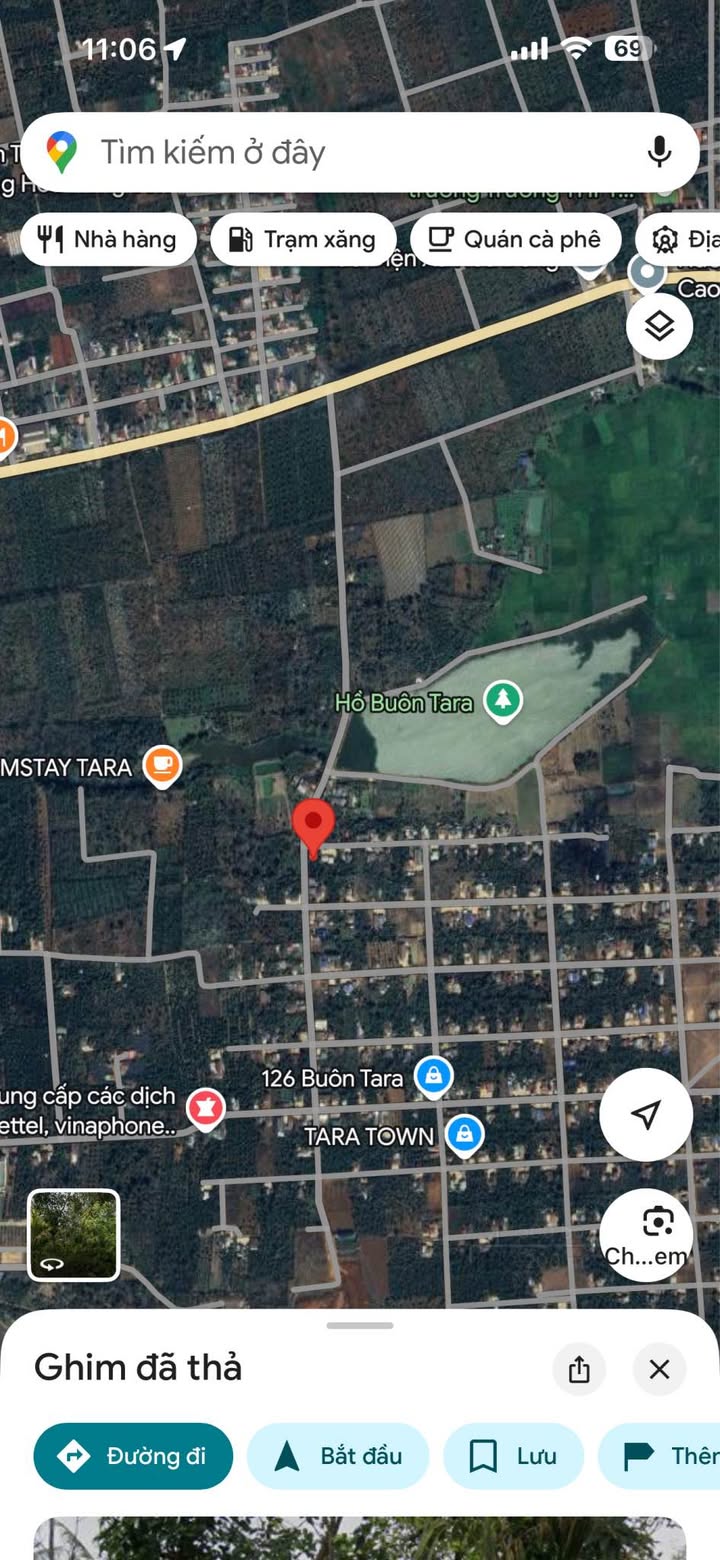Select the TARA TOWN marker

click(465, 1135)
